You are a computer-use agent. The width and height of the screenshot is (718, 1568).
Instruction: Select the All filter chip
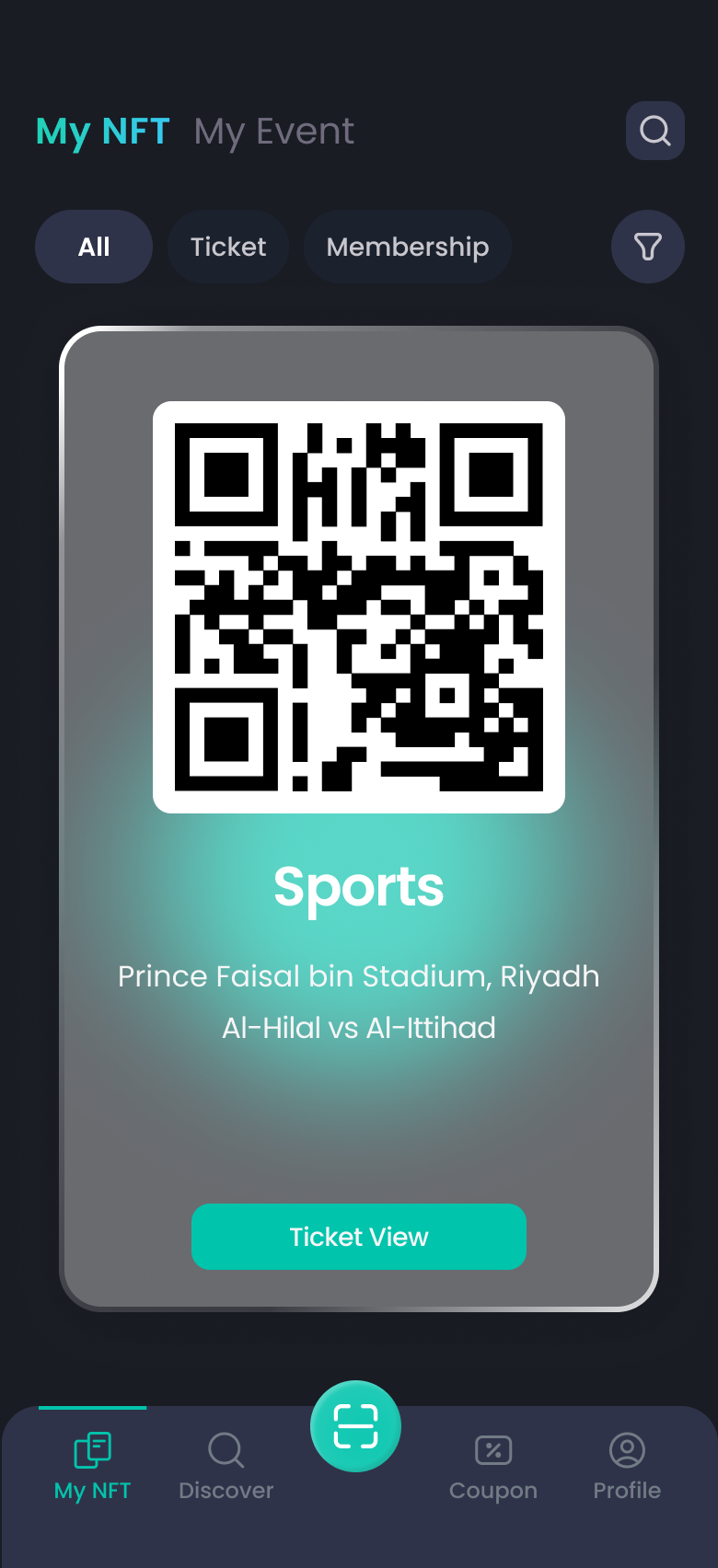94,247
